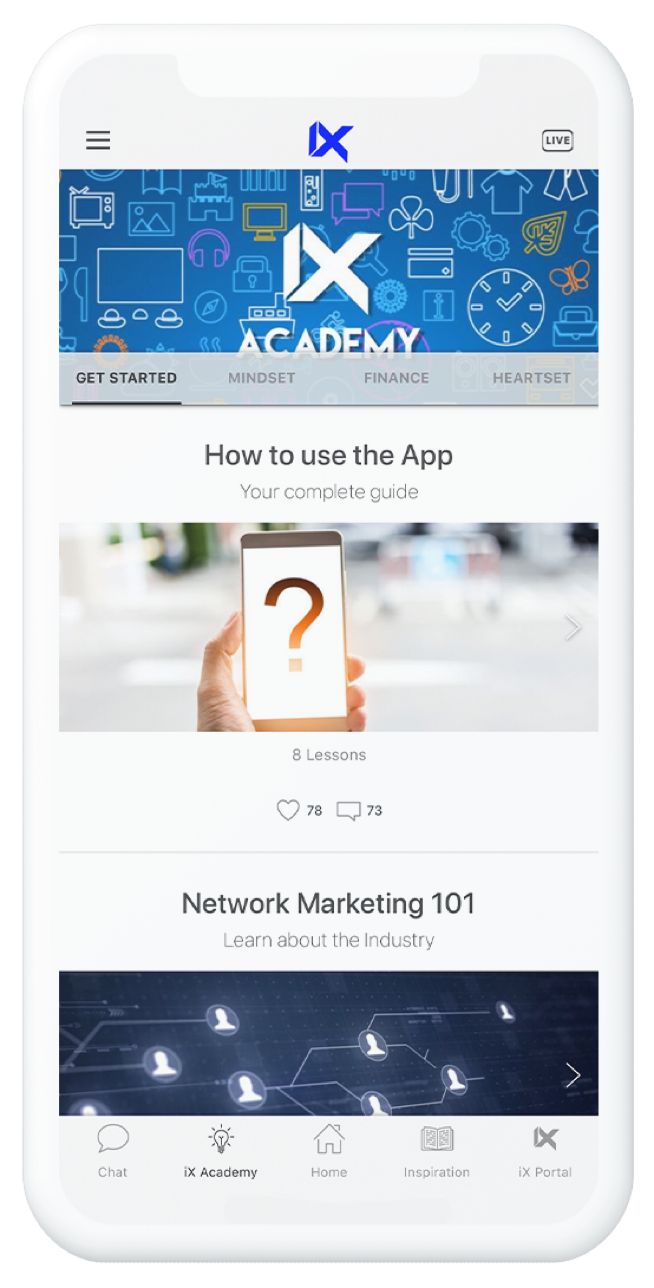Open the LIVE stream icon
Screen dimensions: 654x1288
coord(557,141)
